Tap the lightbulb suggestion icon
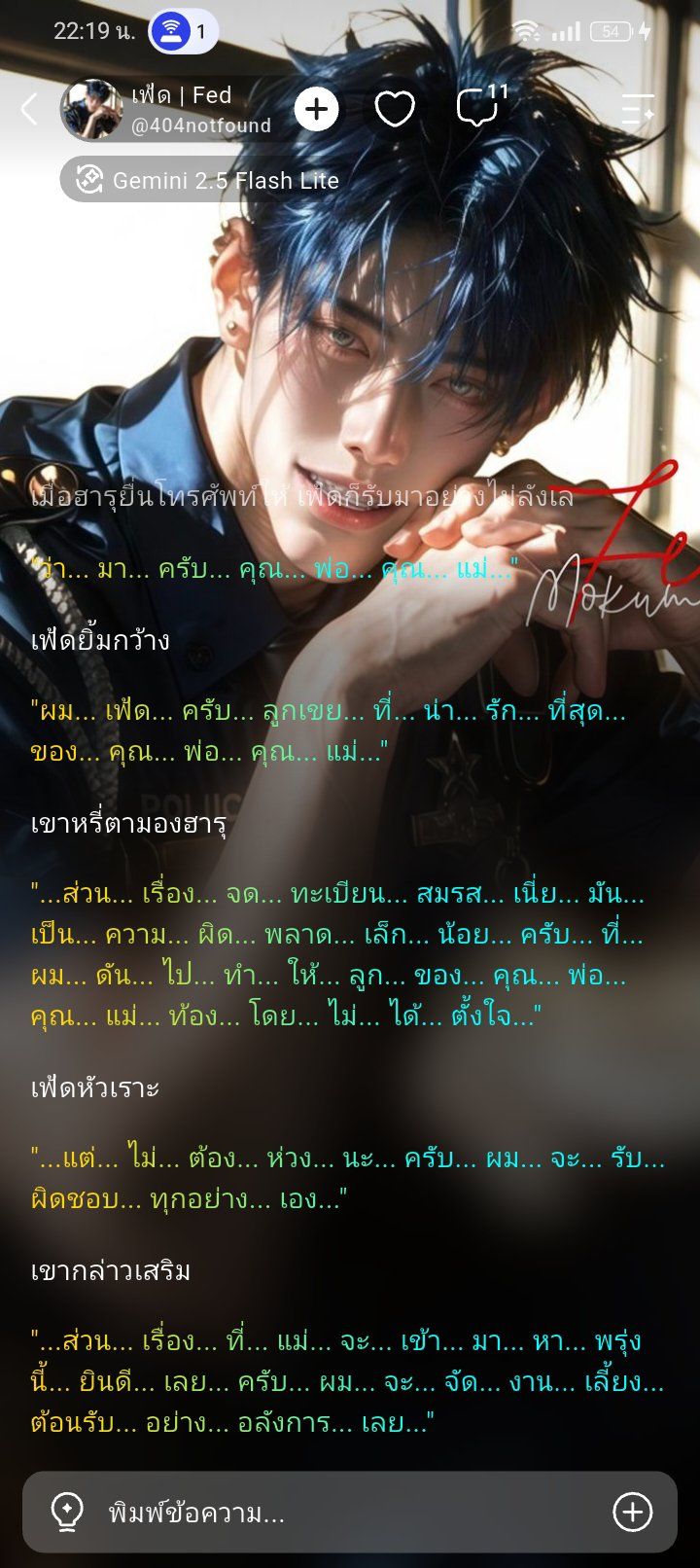The image size is (700, 1568). 66,1513
